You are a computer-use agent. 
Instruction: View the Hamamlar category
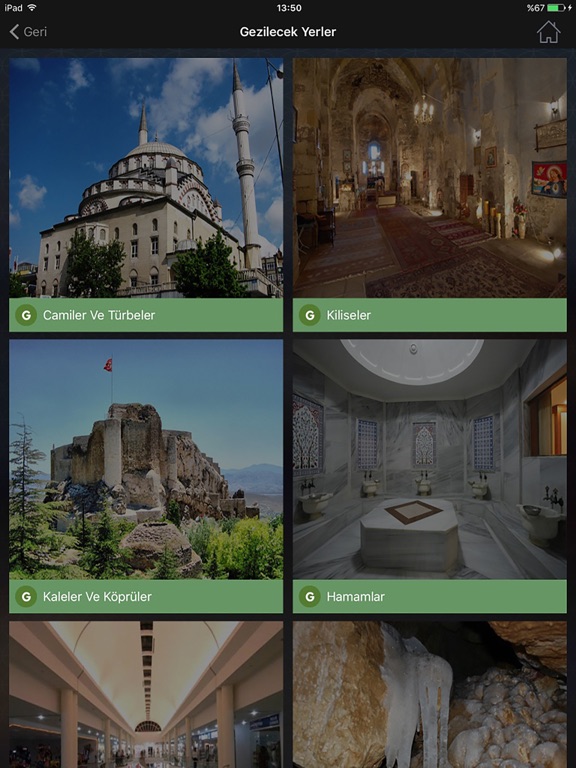(x=430, y=476)
